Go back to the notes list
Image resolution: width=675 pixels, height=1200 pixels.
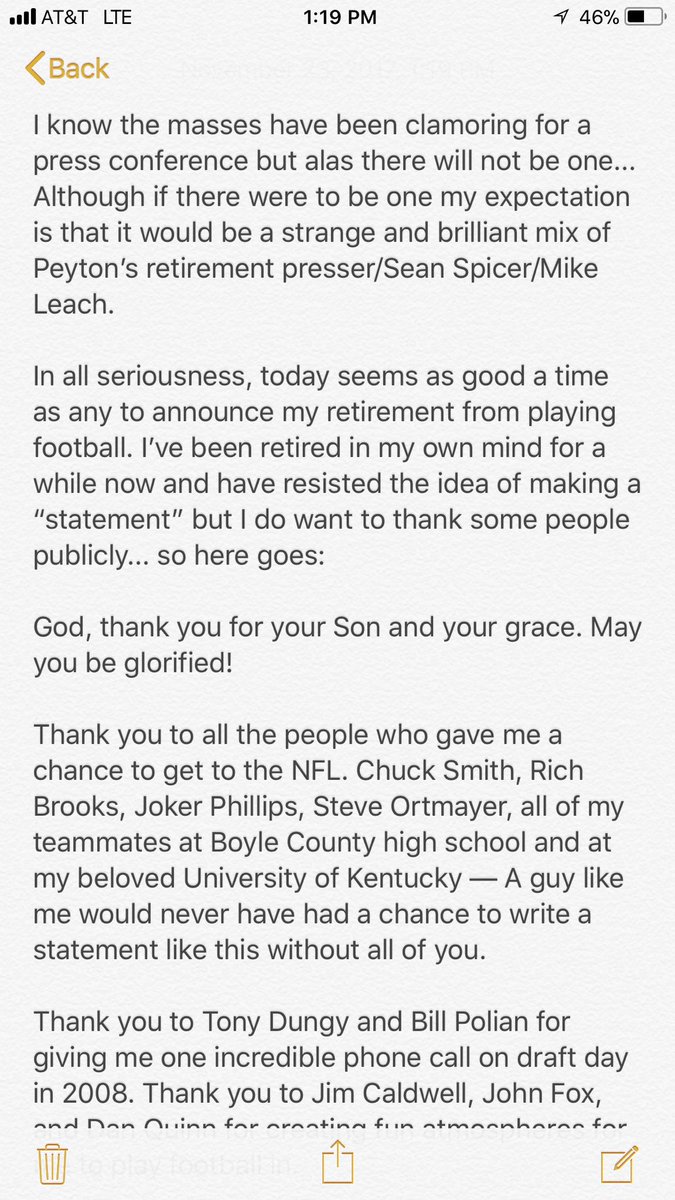[67, 68]
